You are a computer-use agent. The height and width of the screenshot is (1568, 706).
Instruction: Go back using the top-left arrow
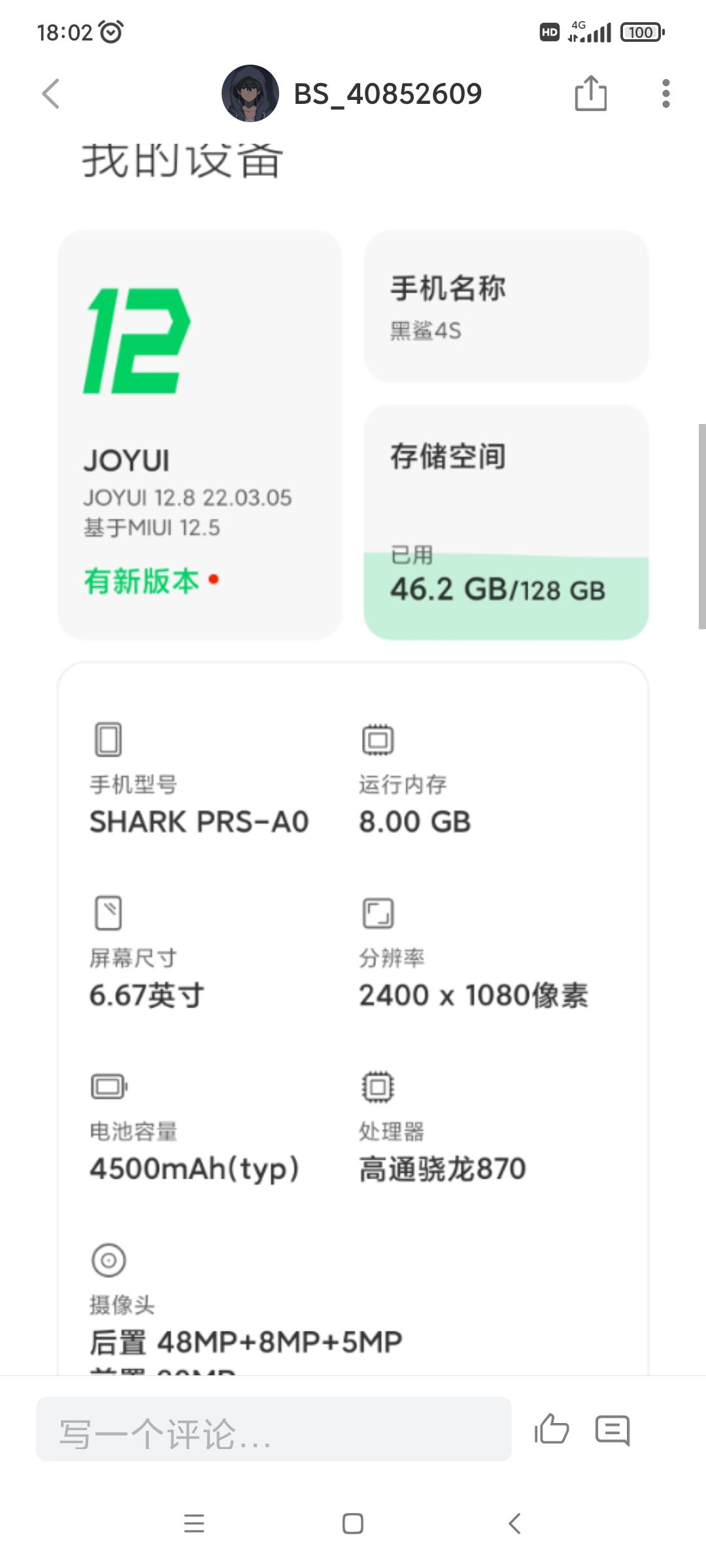[x=51, y=93]
